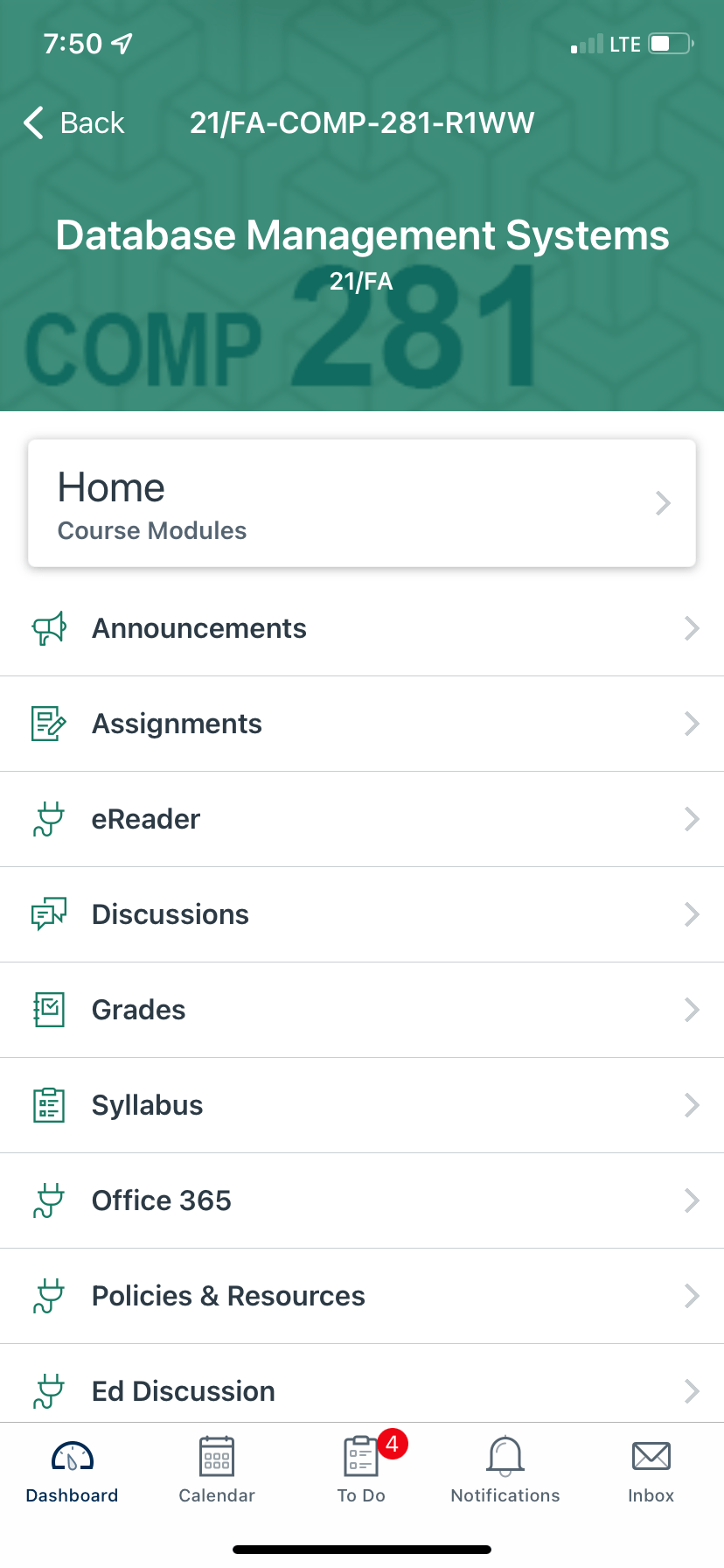Tap the Inbox envelope icon
Viewport: 724px width, 1568px height.
click(651, 1457)
